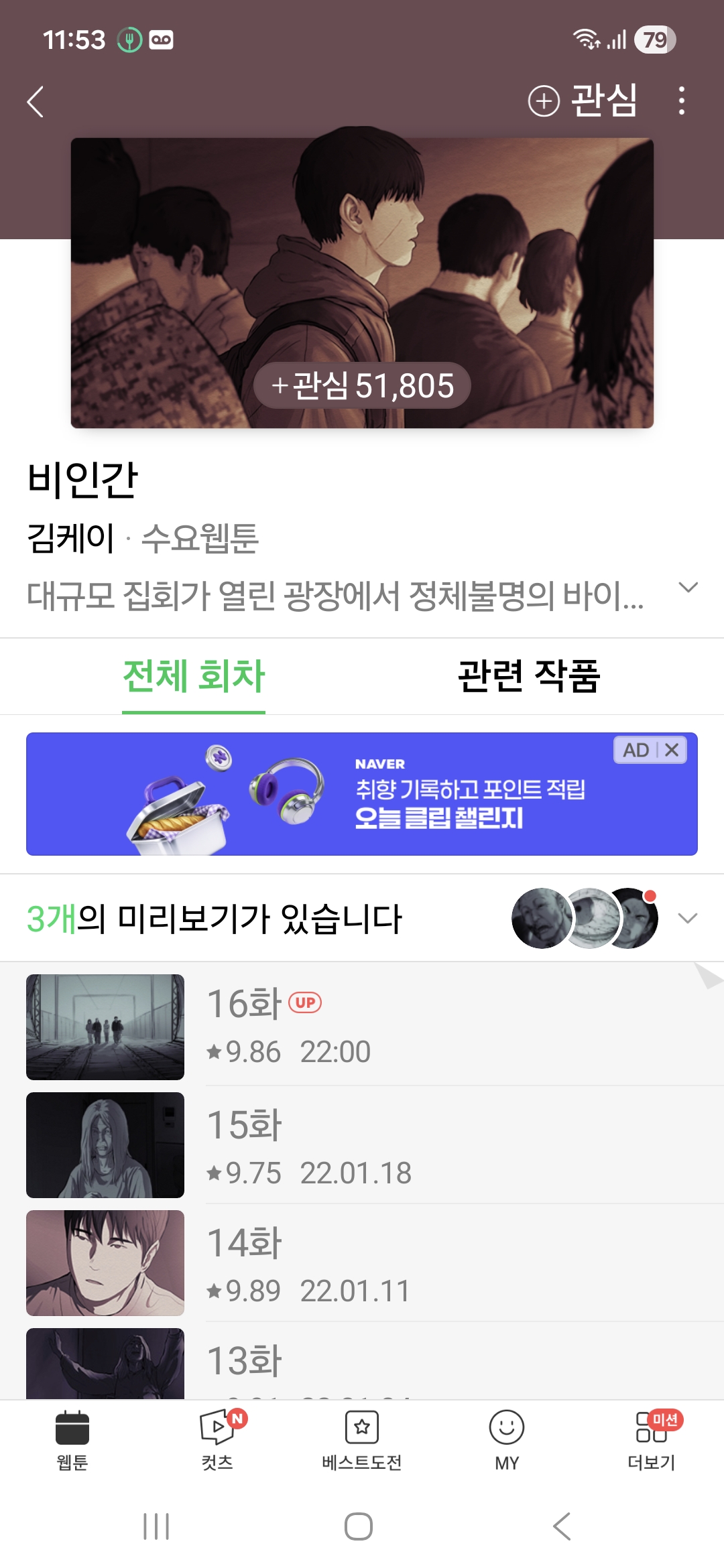Expand the webtoon description
Image resolution: width=724 pixels, height=1568 pixels.
pyautogui.click(x=688, y=588)
